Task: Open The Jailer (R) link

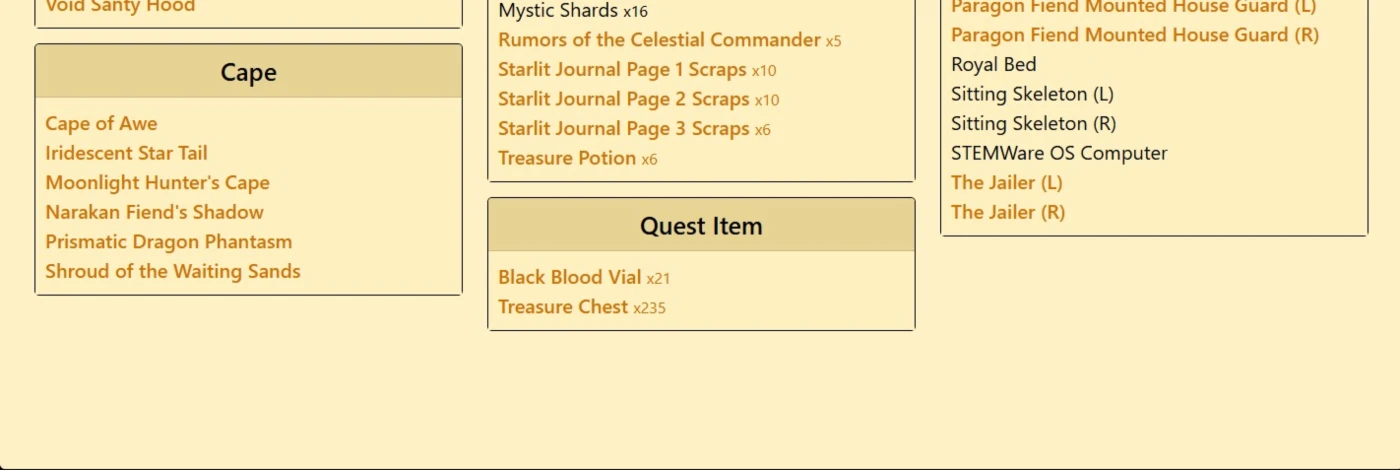Action: tap(1007, 212)
